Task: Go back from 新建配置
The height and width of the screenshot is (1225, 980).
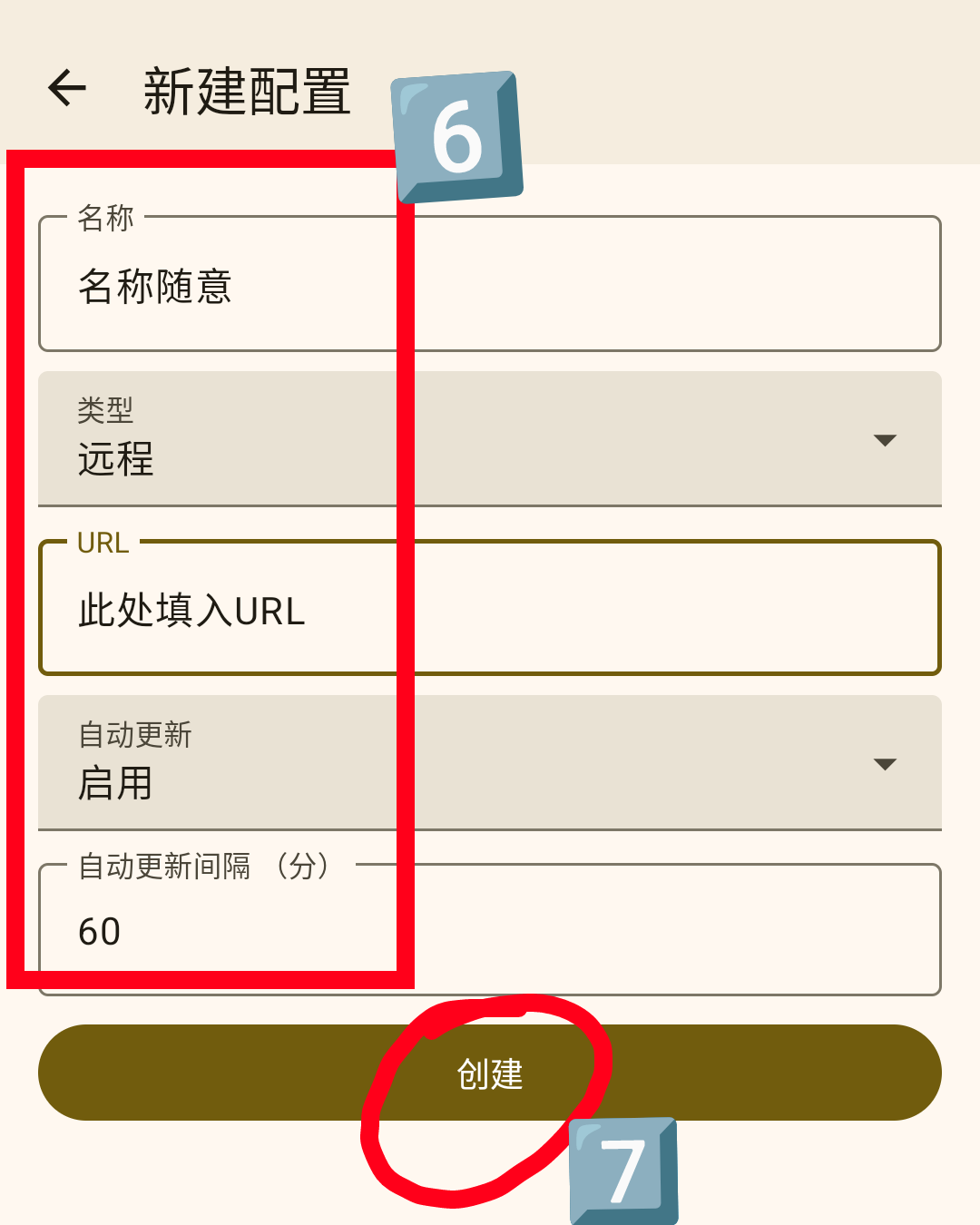Action: pos(67,89)
